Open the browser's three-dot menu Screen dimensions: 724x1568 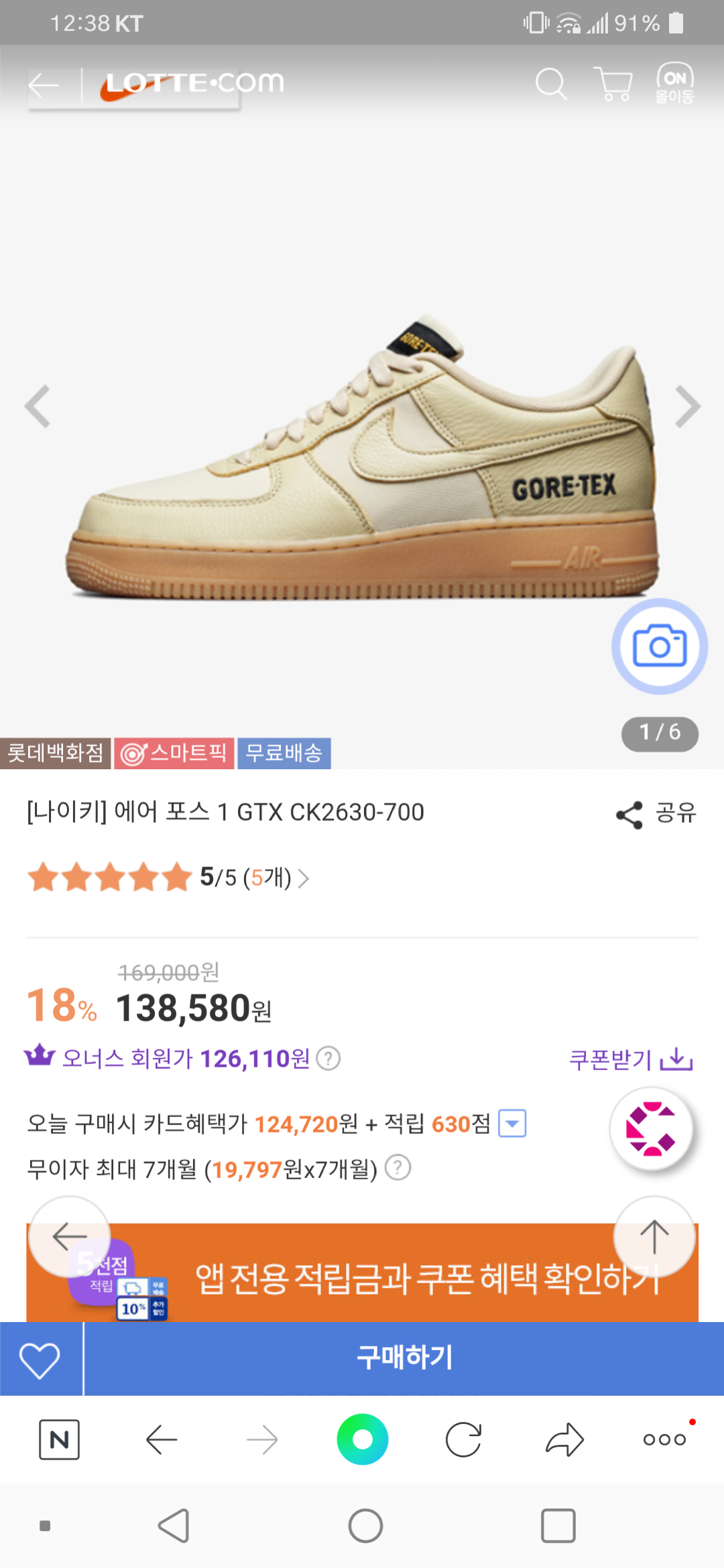point(664,1439)
